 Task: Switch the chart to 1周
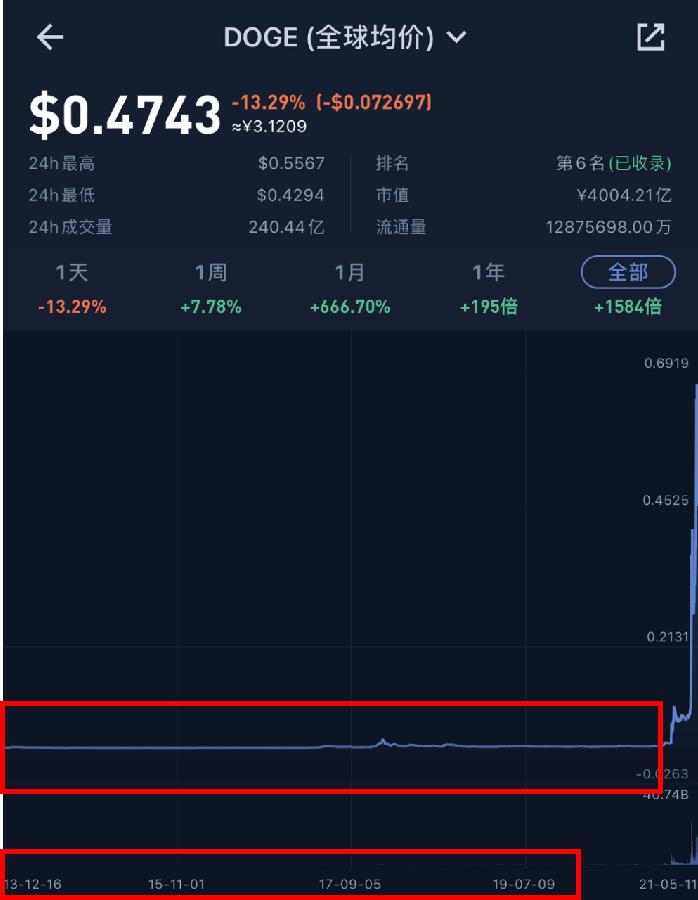(211, 272)
